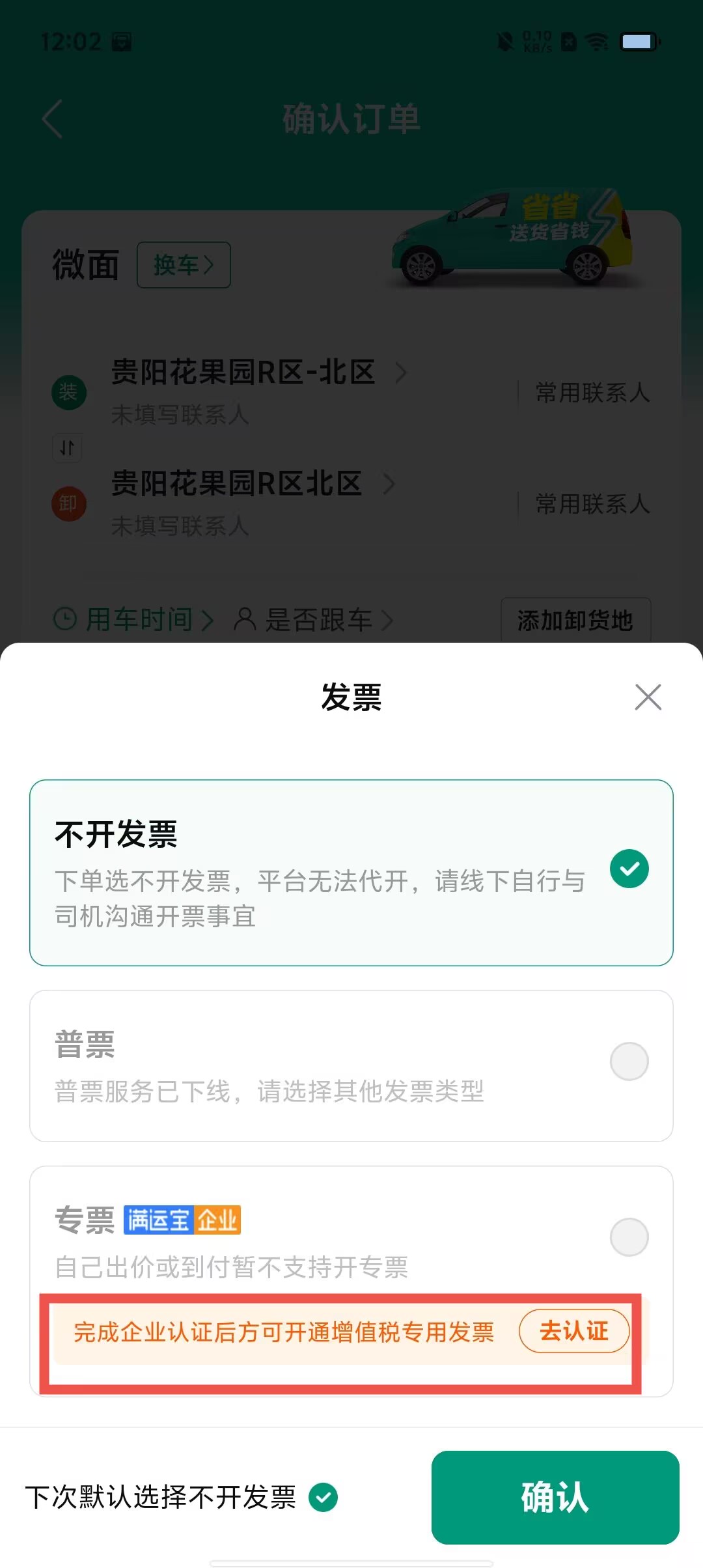Tap 去认证 to verify enterprise
The height and width of the screenshot is (1568, 703).
tap(574, 1331)
